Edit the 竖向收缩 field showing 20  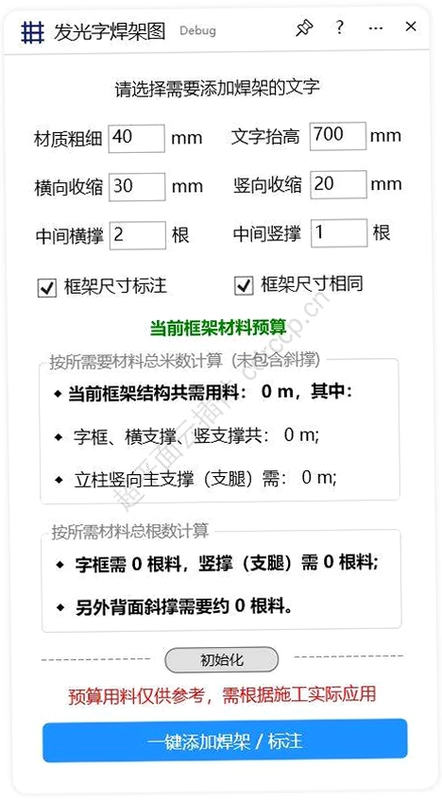point(338,184)
